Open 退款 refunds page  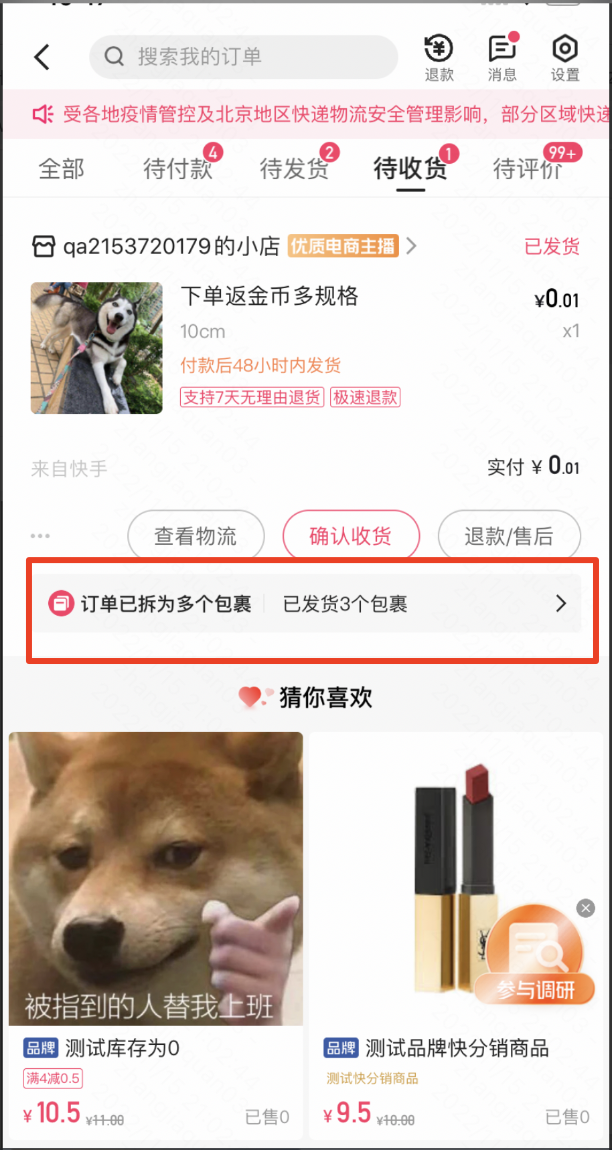[x=439, y=58]
